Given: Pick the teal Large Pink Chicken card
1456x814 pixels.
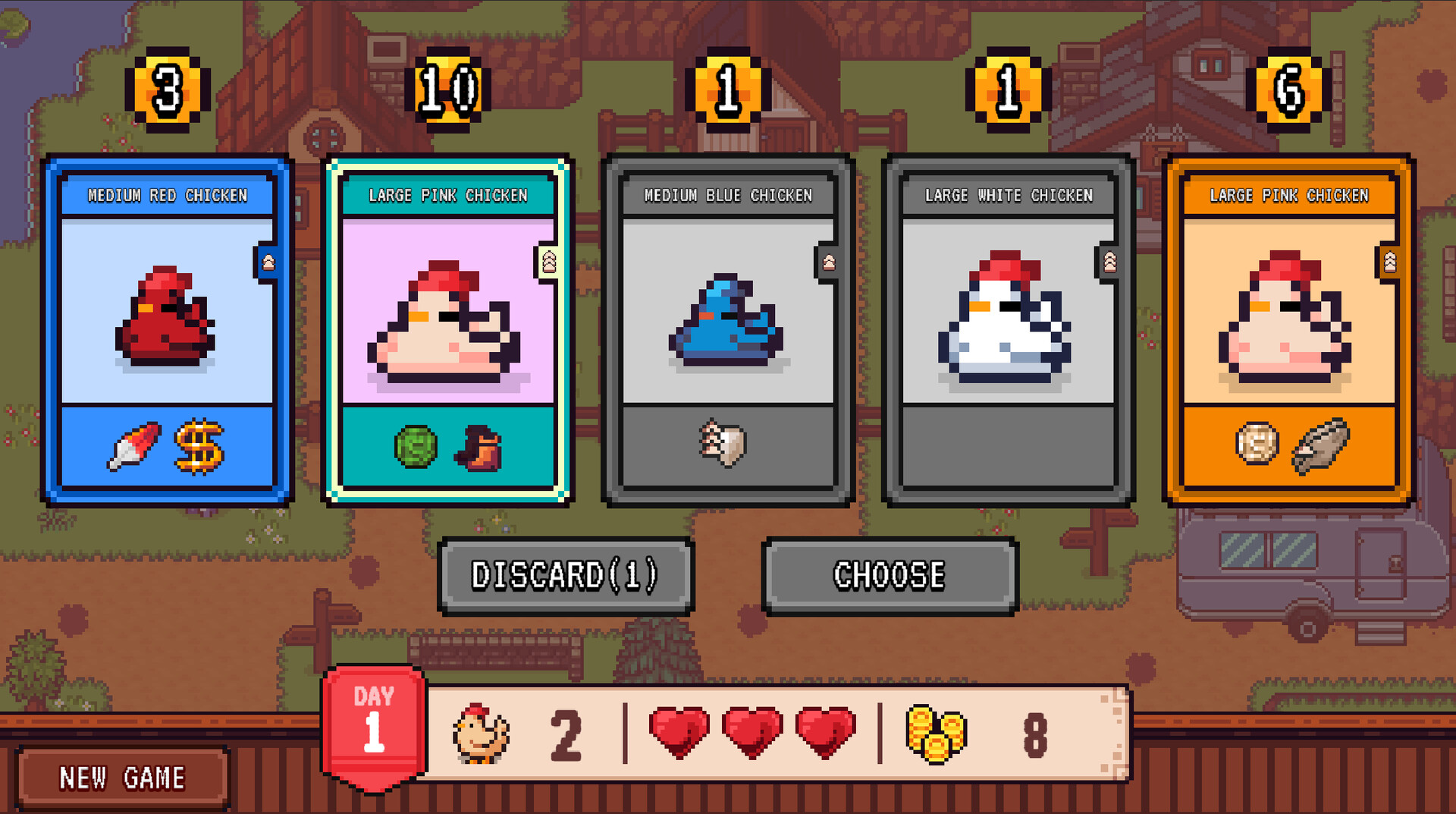Looking at the screenshot, I should coord(447,331).
